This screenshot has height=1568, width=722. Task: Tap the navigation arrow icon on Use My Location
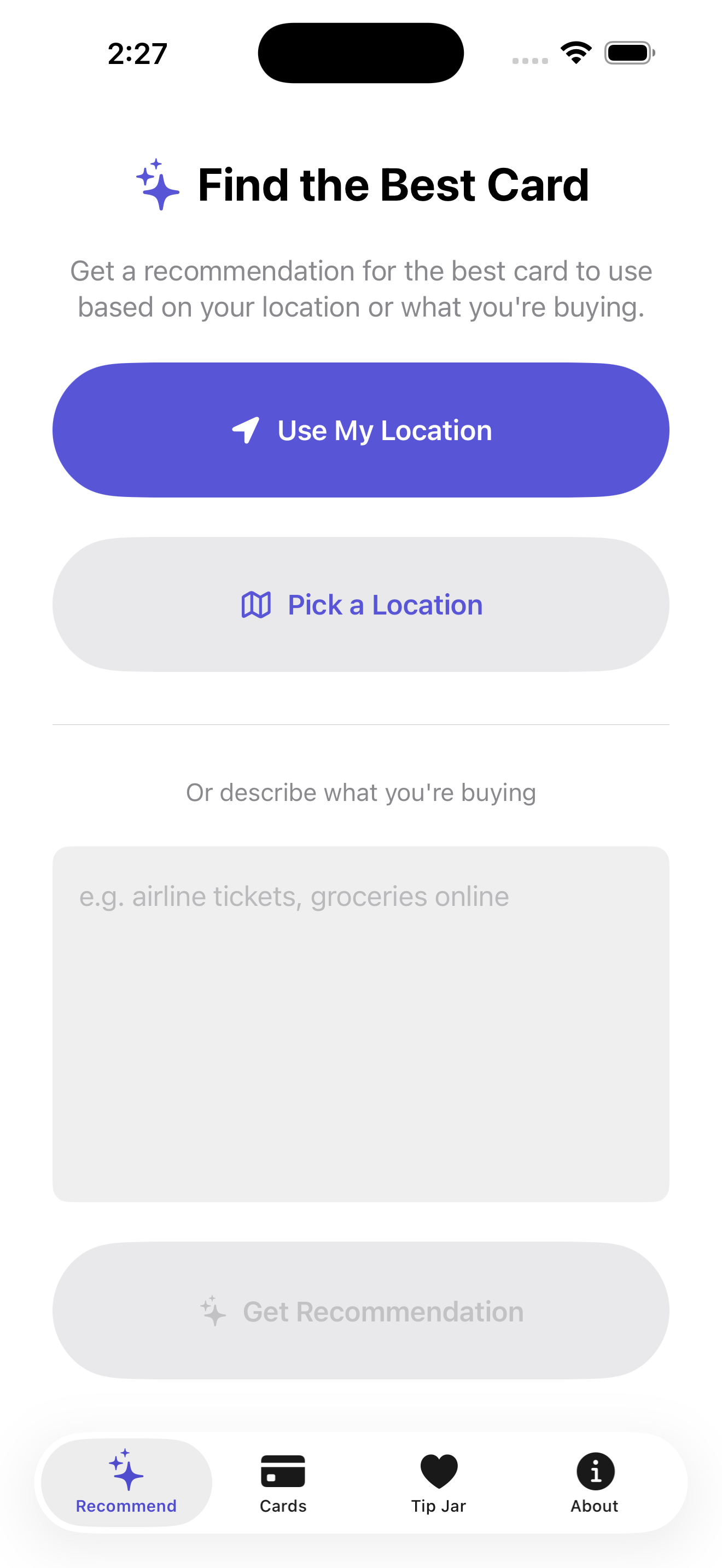[x=246, y=430]
